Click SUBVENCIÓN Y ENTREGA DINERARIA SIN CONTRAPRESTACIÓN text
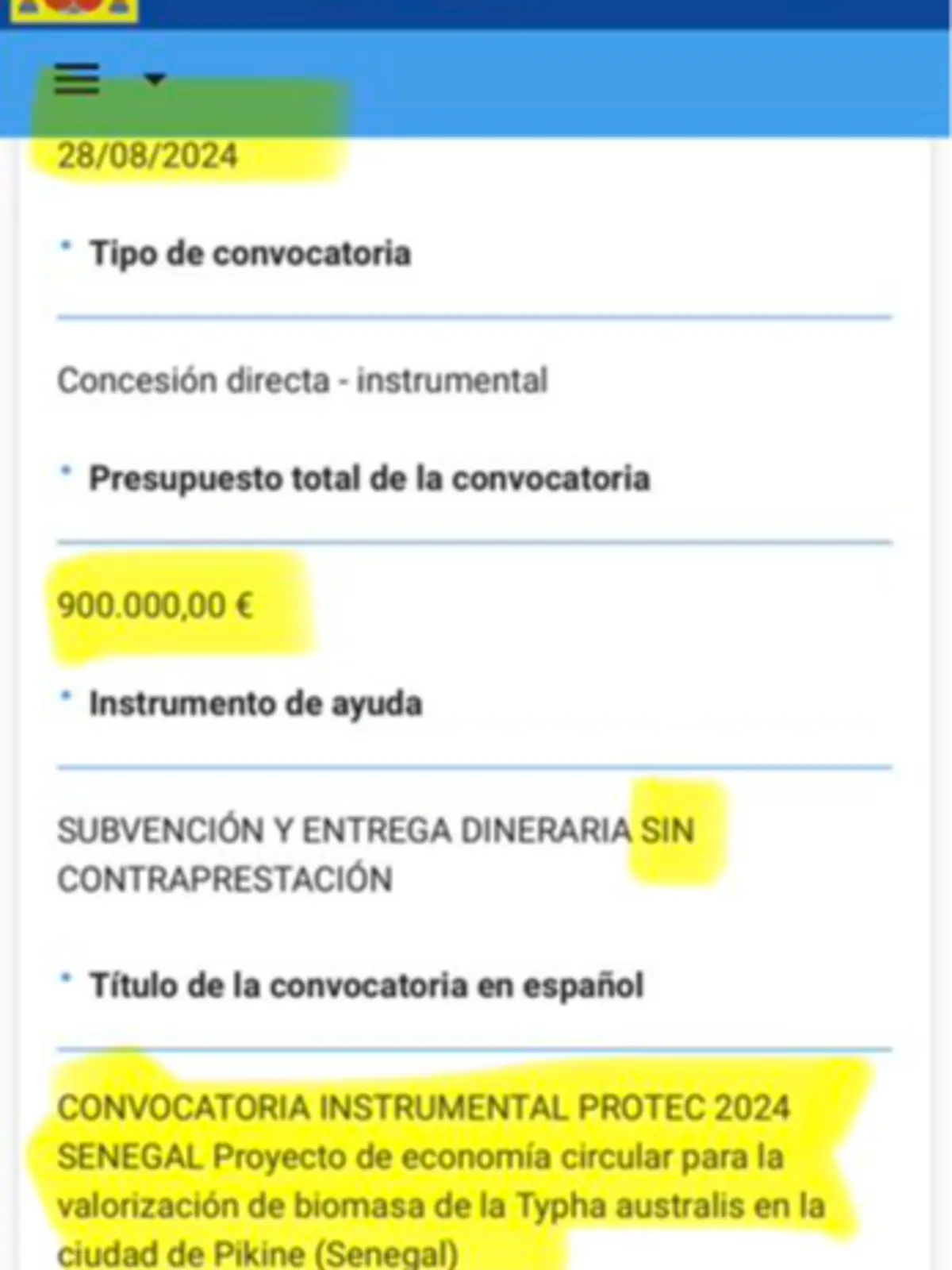The image size is (952, 1270). (x=373, y=853)
